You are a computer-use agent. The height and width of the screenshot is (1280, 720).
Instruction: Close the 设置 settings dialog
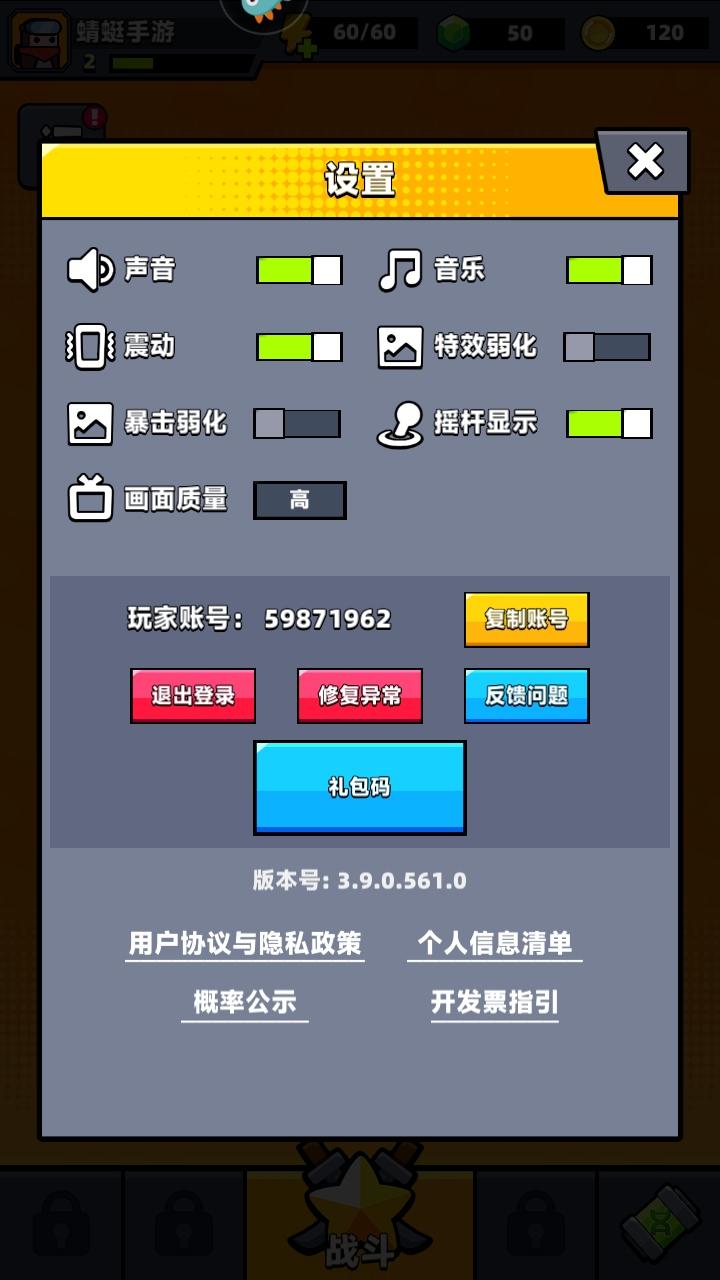(x=645, y=161)
